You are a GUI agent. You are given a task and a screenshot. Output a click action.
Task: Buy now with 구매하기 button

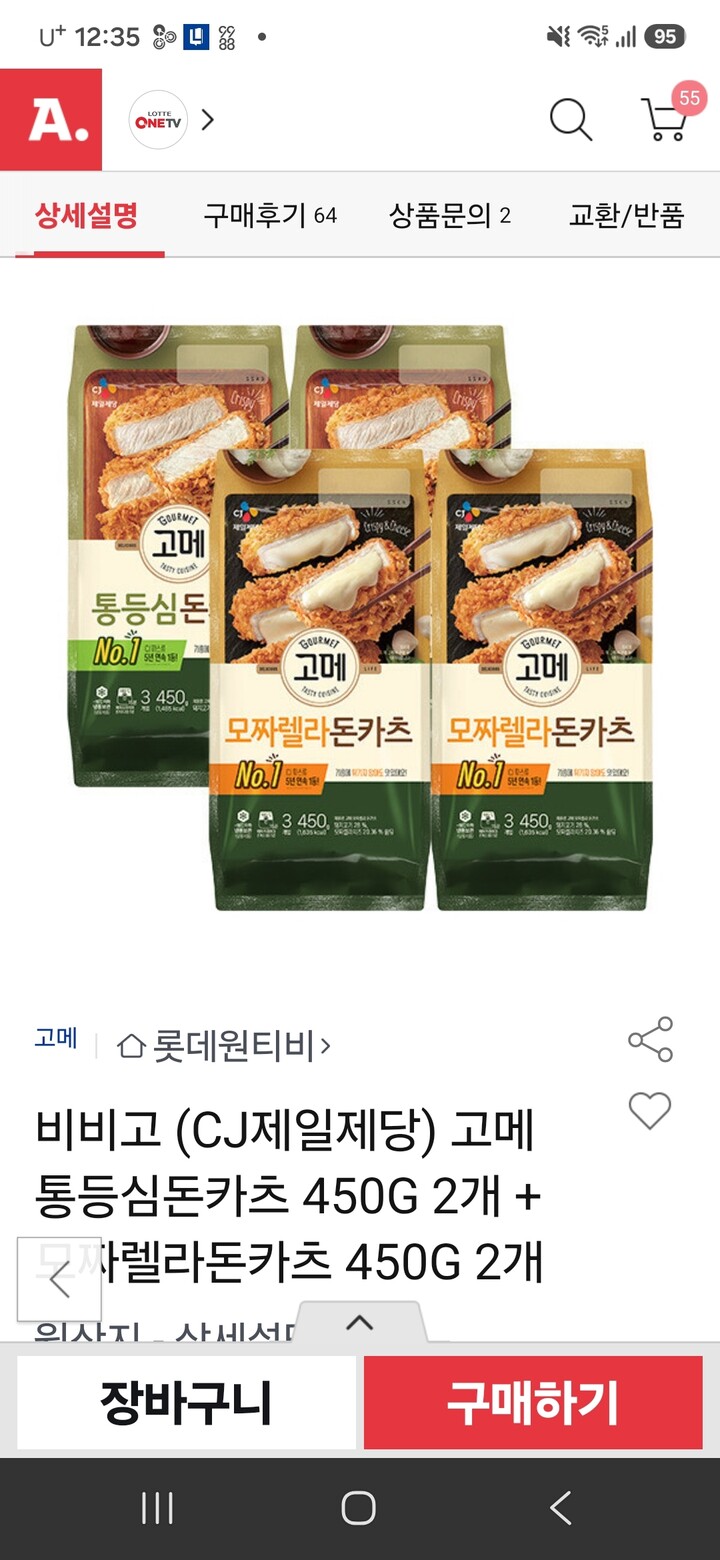point(533,1402)
